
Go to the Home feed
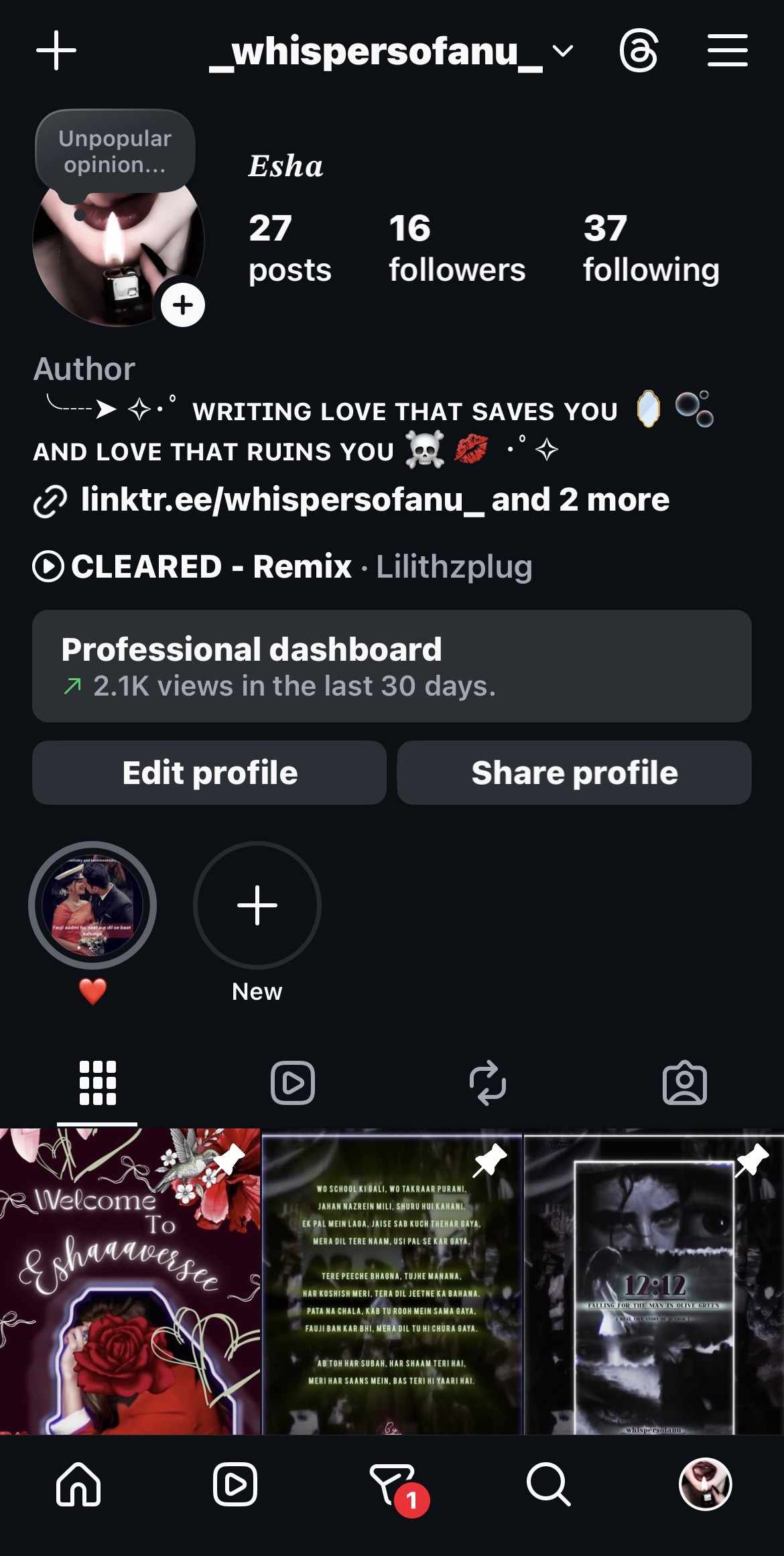[78, 1484]
